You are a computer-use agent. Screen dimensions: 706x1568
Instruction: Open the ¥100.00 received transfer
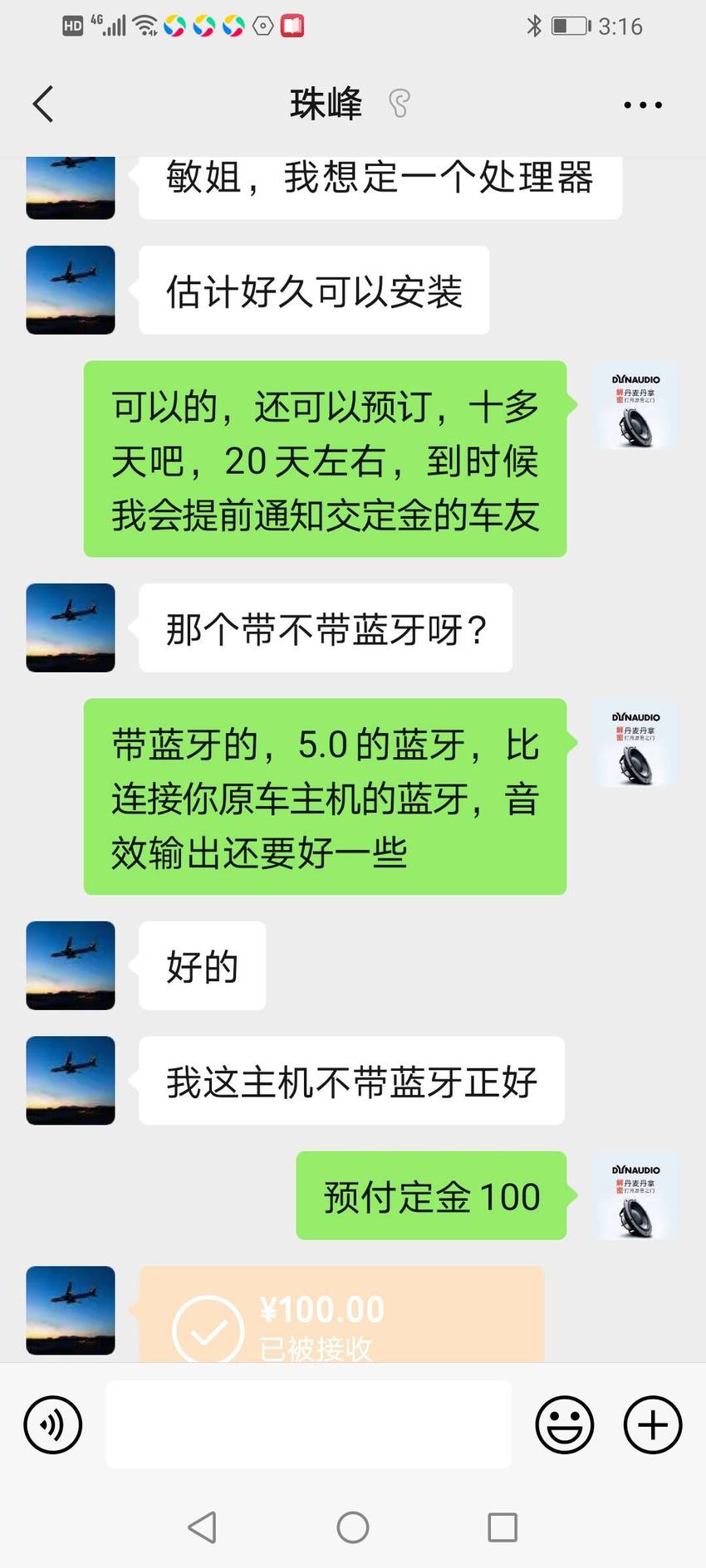pos(341,1315)
